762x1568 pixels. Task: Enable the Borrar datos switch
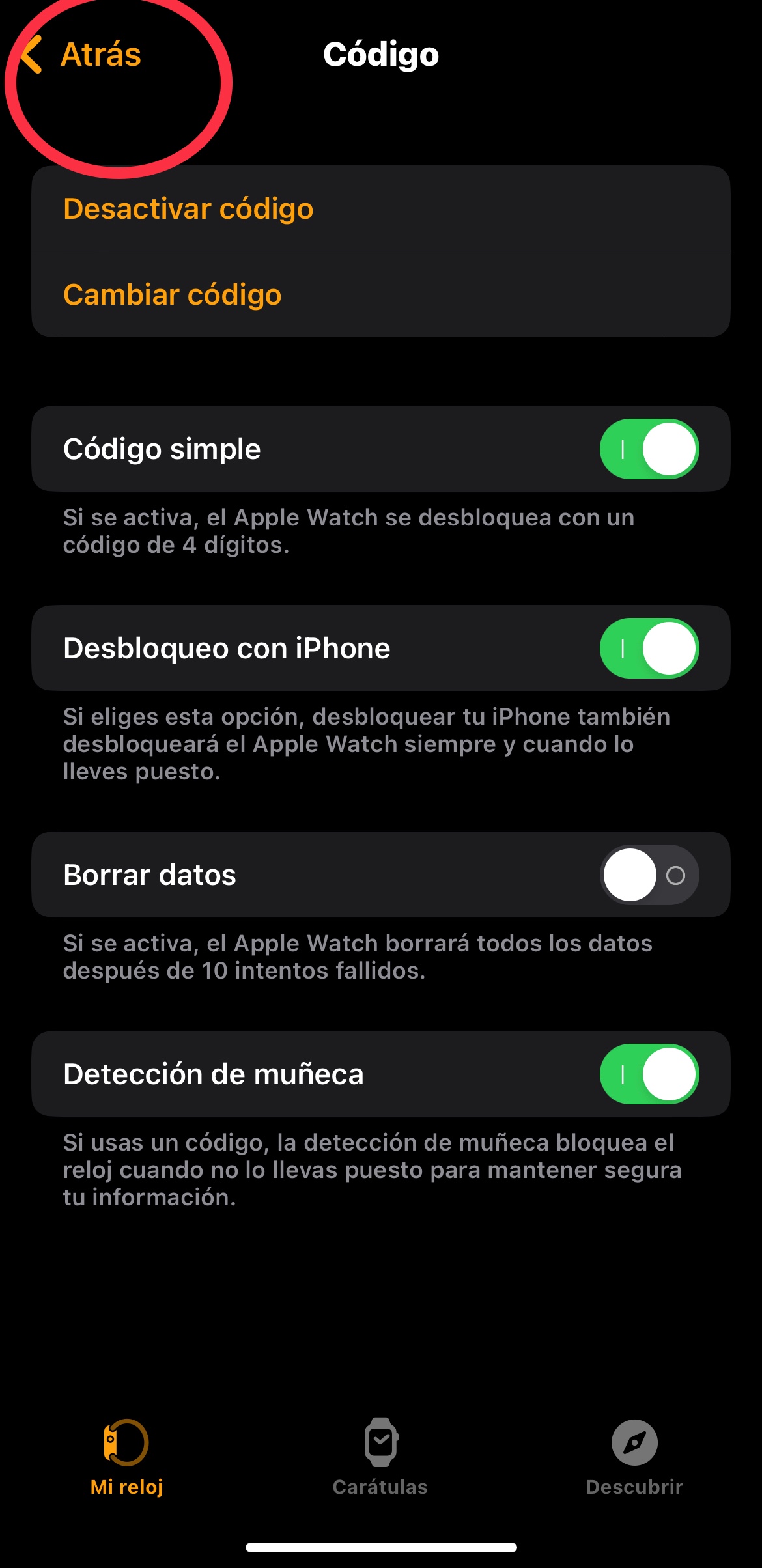pyautogui.click(x=649, y=875)
